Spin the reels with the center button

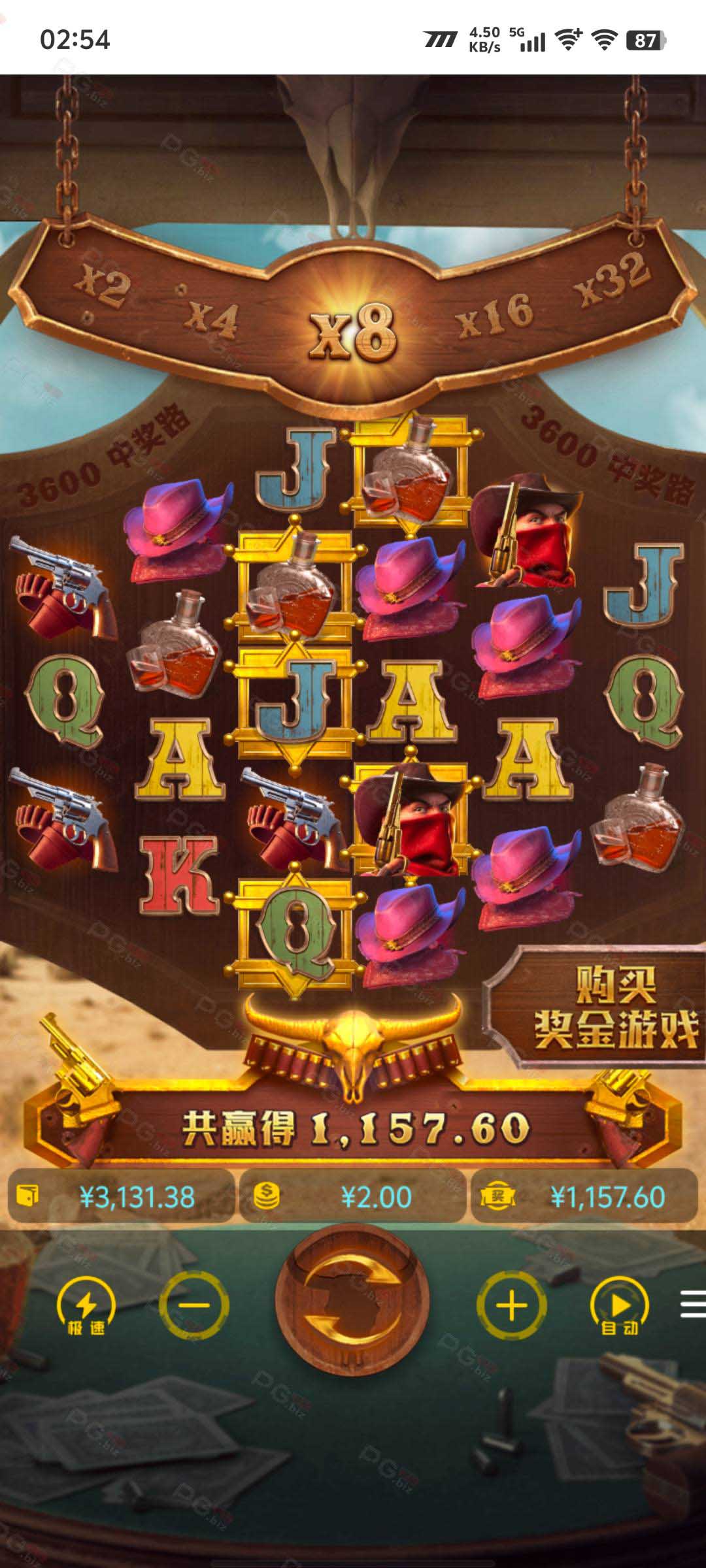[352, 1305]
